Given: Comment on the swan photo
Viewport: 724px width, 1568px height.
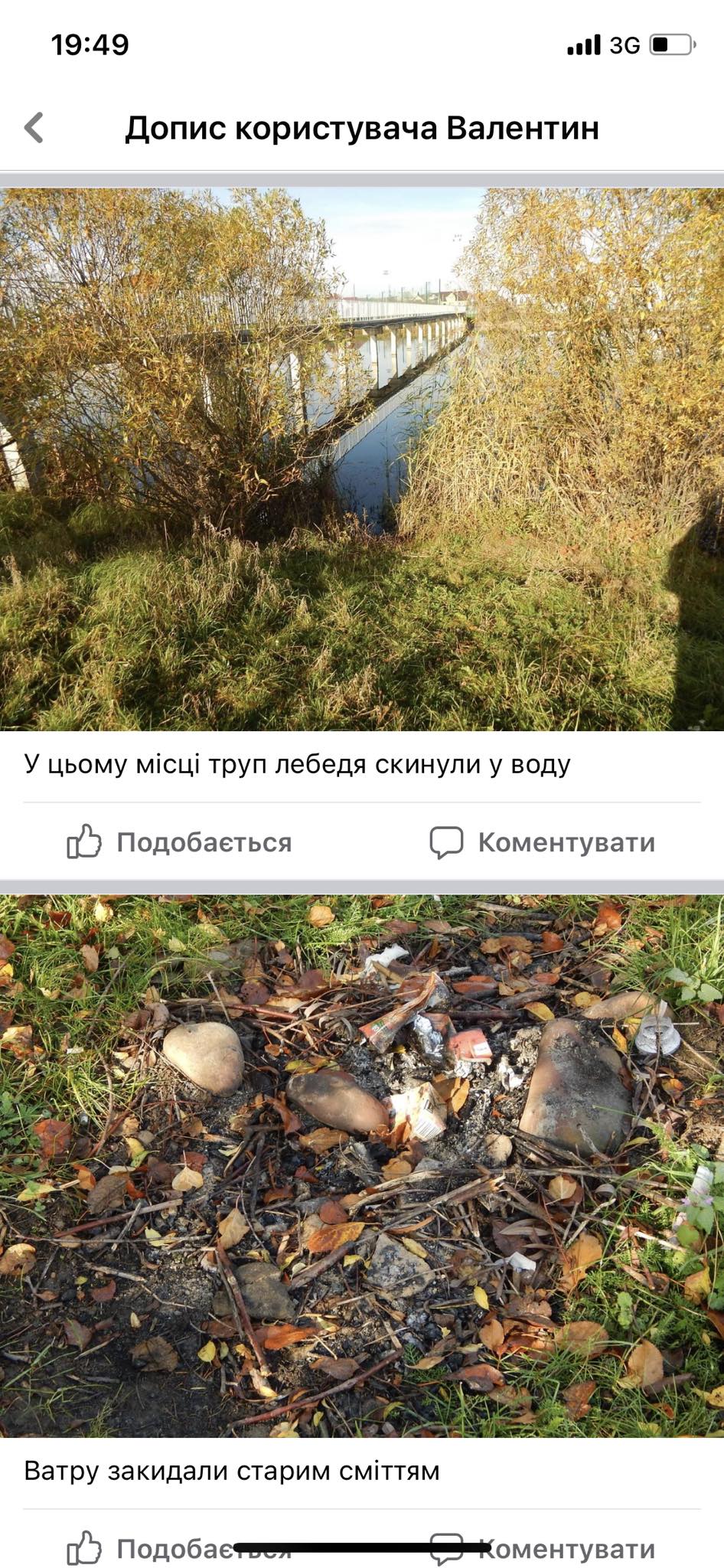Looking at the screenshot, I should coord(543,842).
